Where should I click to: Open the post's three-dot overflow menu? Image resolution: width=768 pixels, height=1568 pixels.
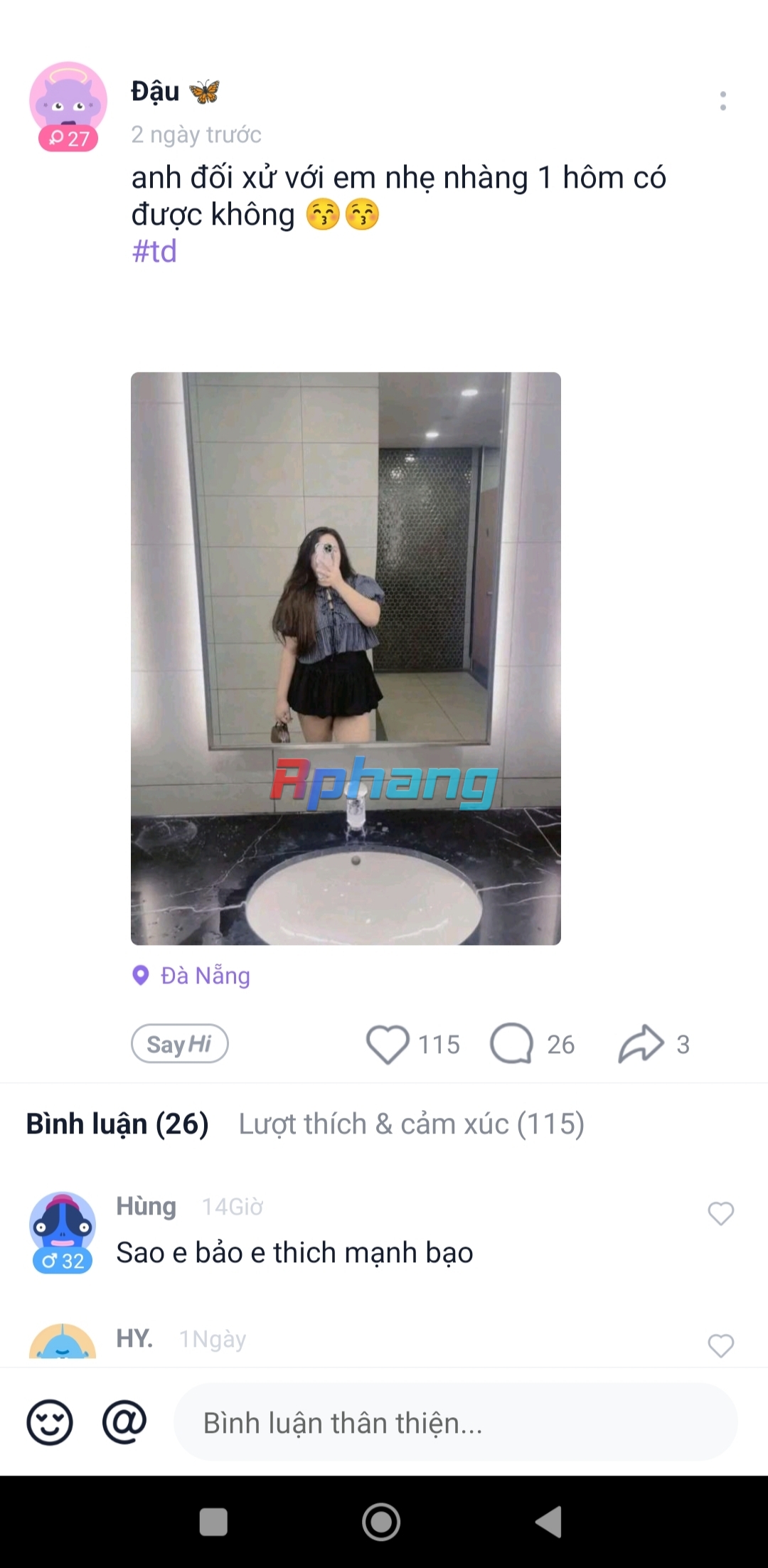point(722,101)
